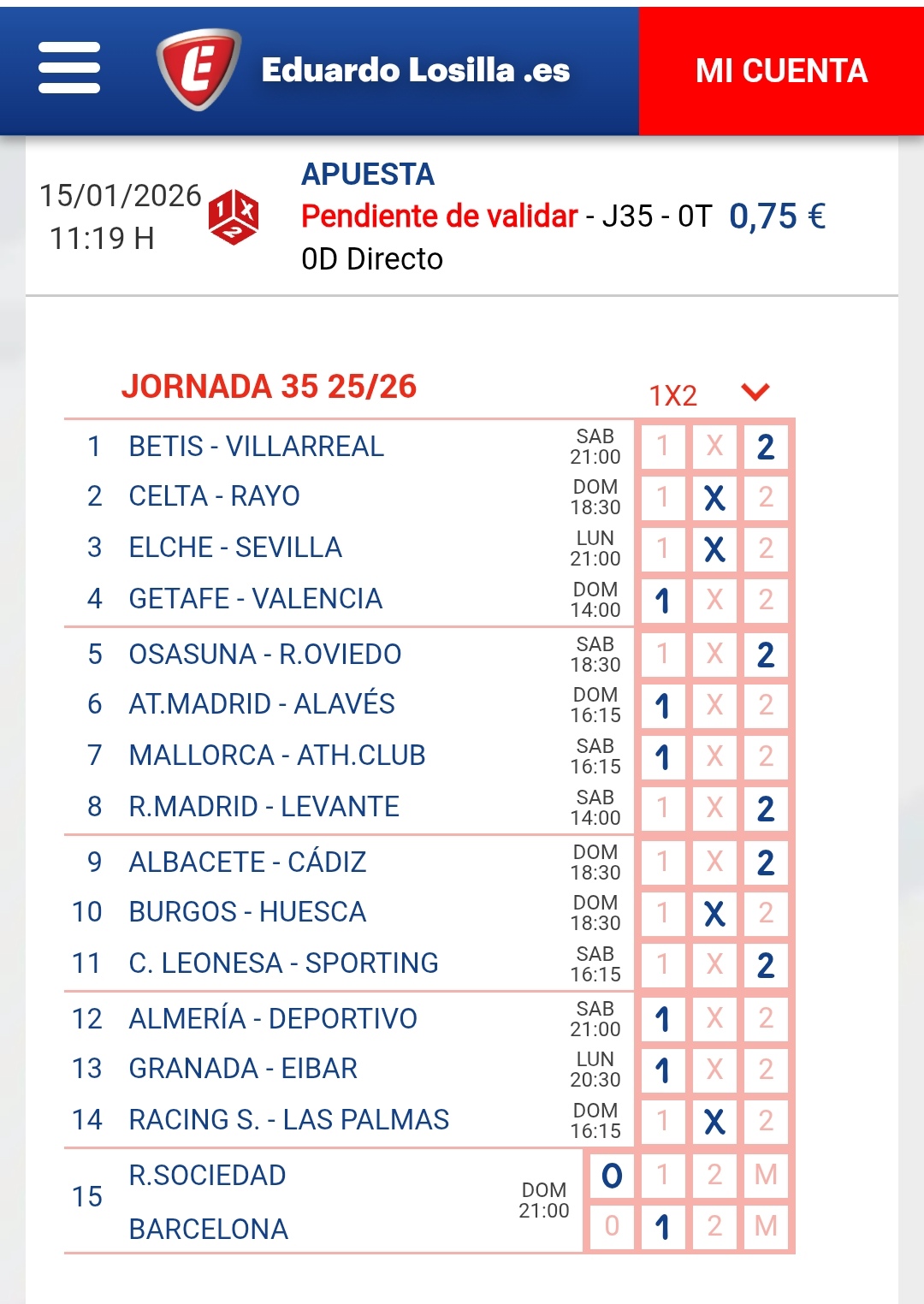Select 1 for Racing S. - Las Palmas
The image size is (924, 1304).
662,1121
